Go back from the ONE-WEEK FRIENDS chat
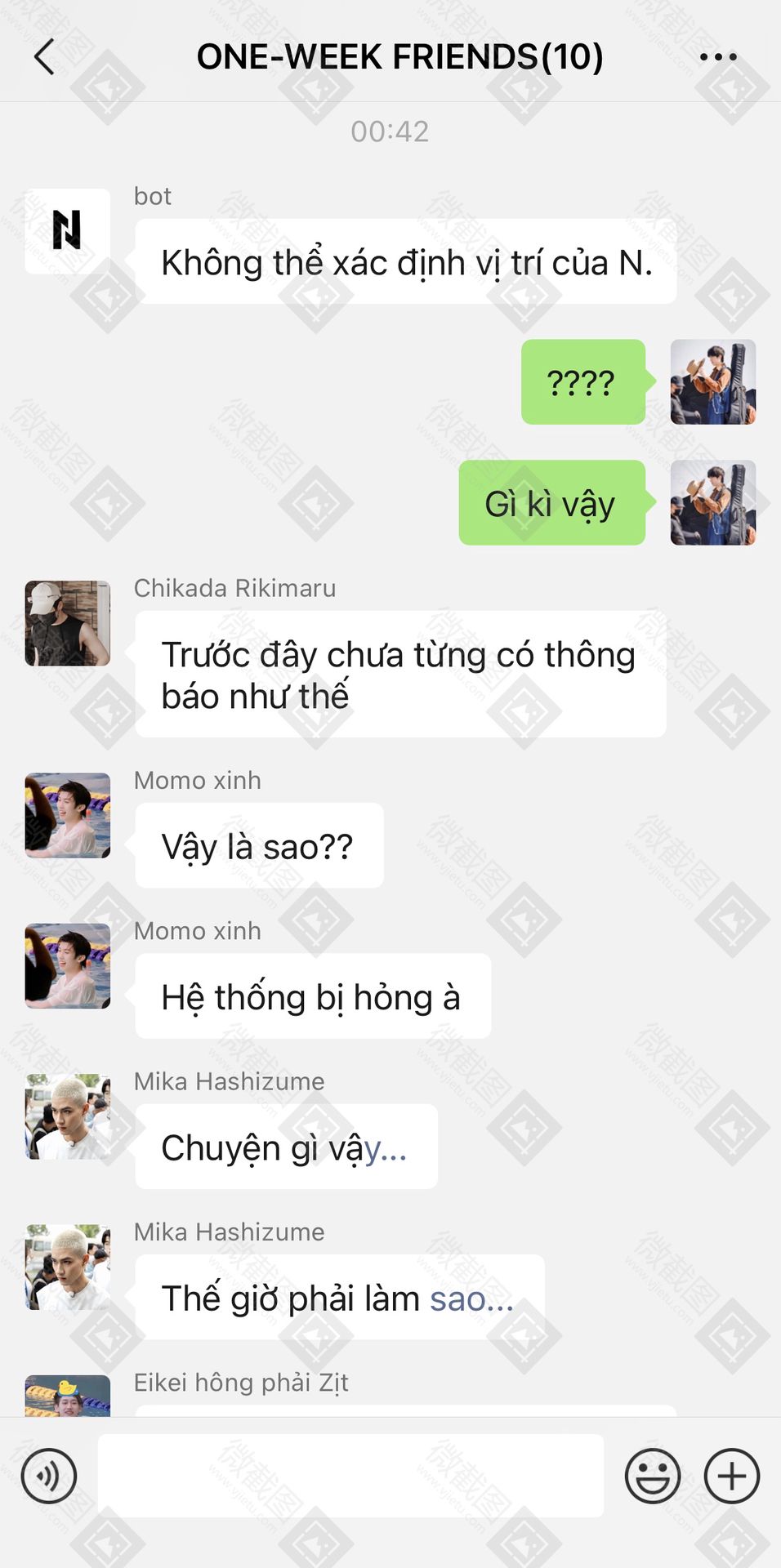Image resolution: width=781 pixels, height=1568 pixels. 45,57
